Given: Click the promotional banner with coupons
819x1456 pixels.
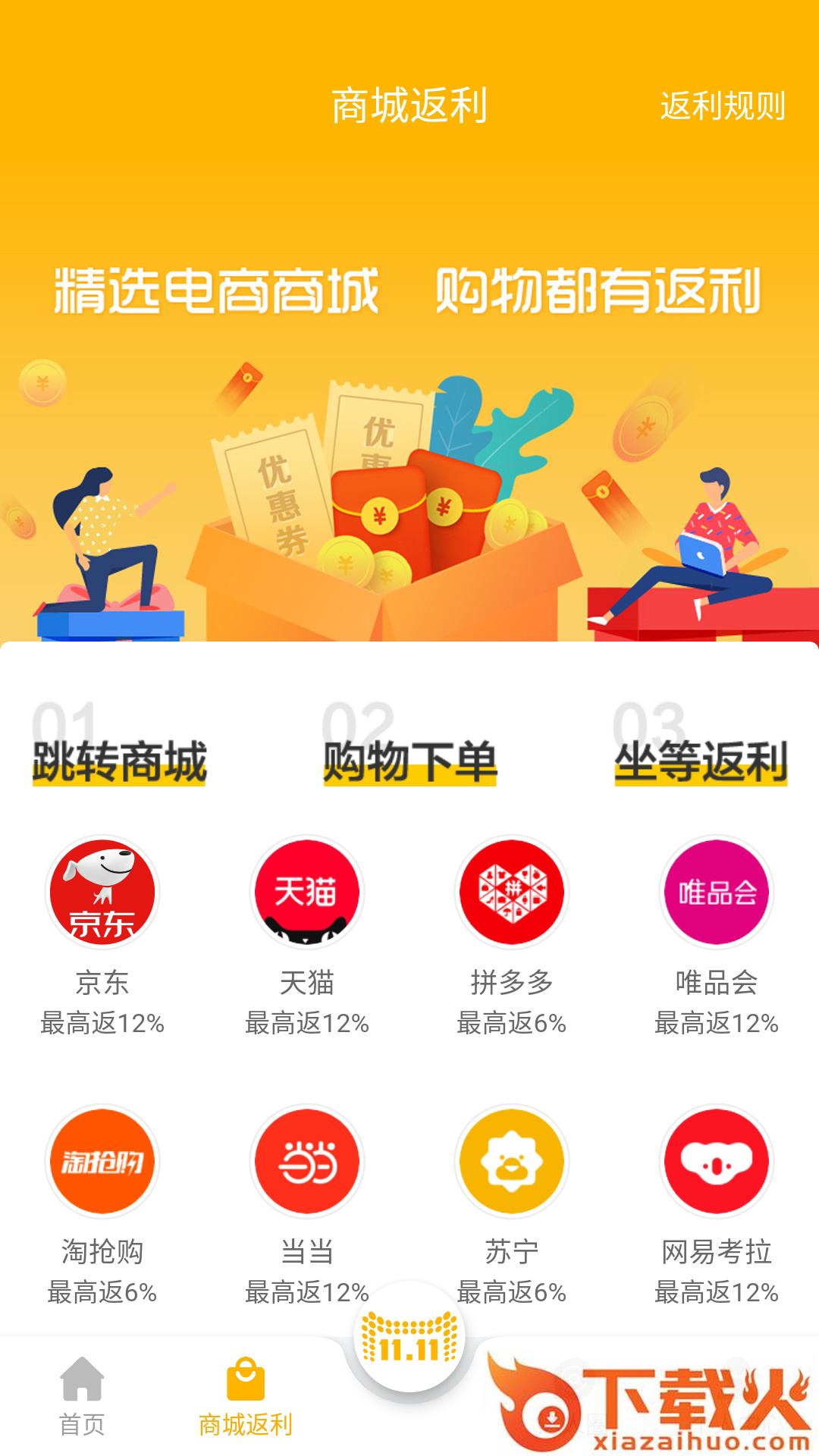Looking at the screenshot, I should click(409, 485).
